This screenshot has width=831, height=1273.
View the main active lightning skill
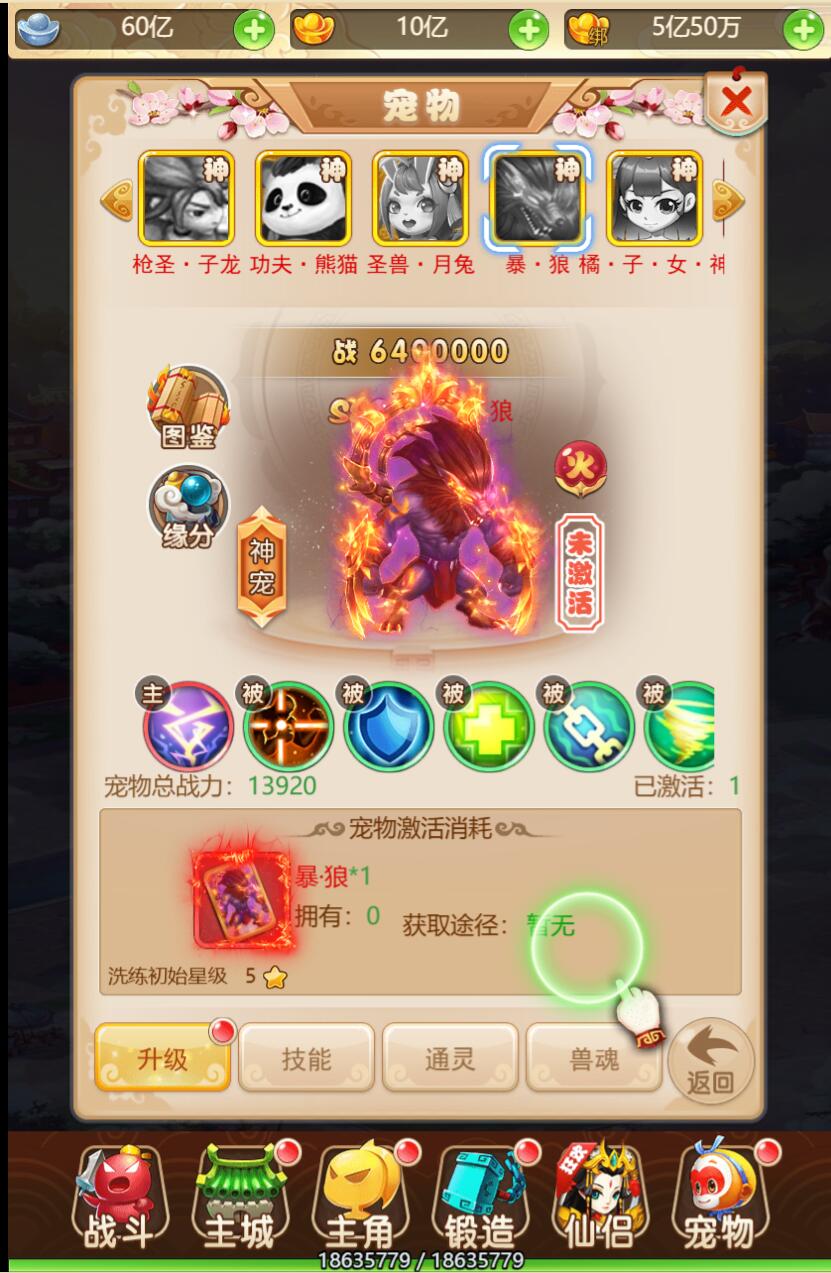188,726
